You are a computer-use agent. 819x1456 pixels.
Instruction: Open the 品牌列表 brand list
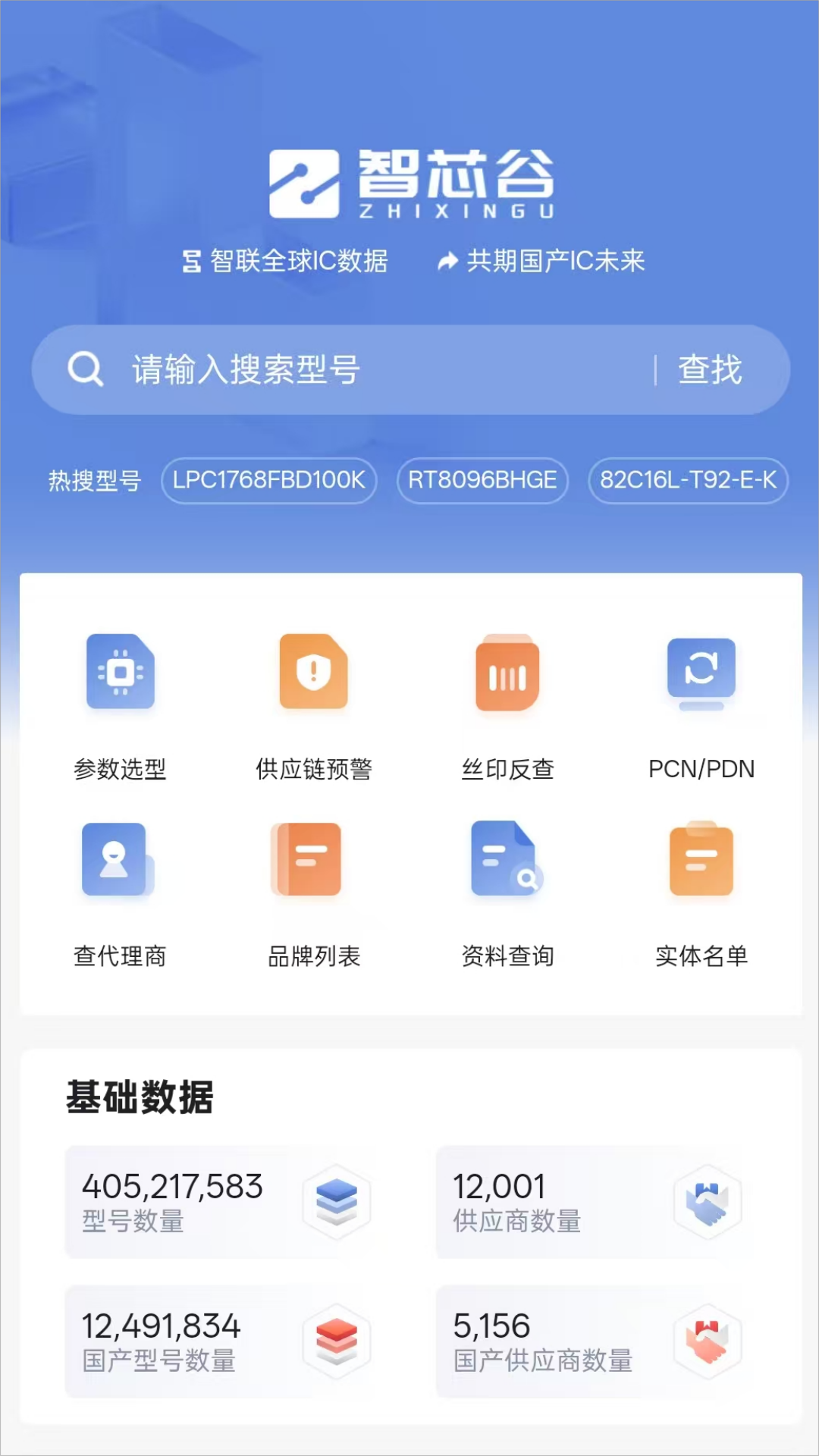pos(307,859)
